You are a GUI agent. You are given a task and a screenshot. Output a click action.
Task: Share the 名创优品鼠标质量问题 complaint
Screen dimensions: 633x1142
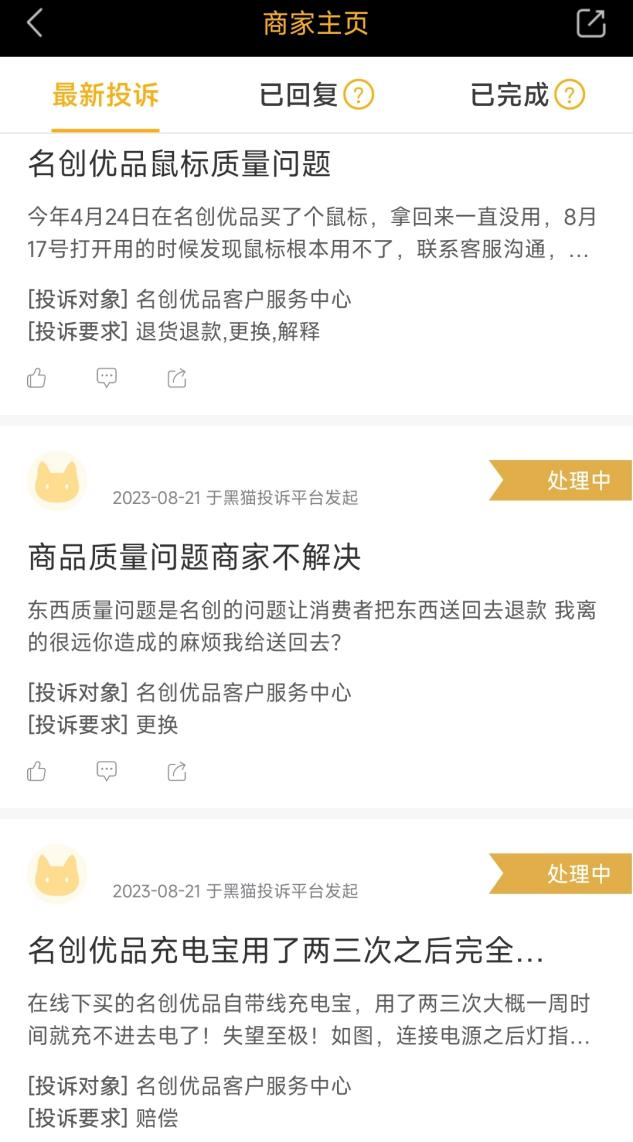[177, 378]
